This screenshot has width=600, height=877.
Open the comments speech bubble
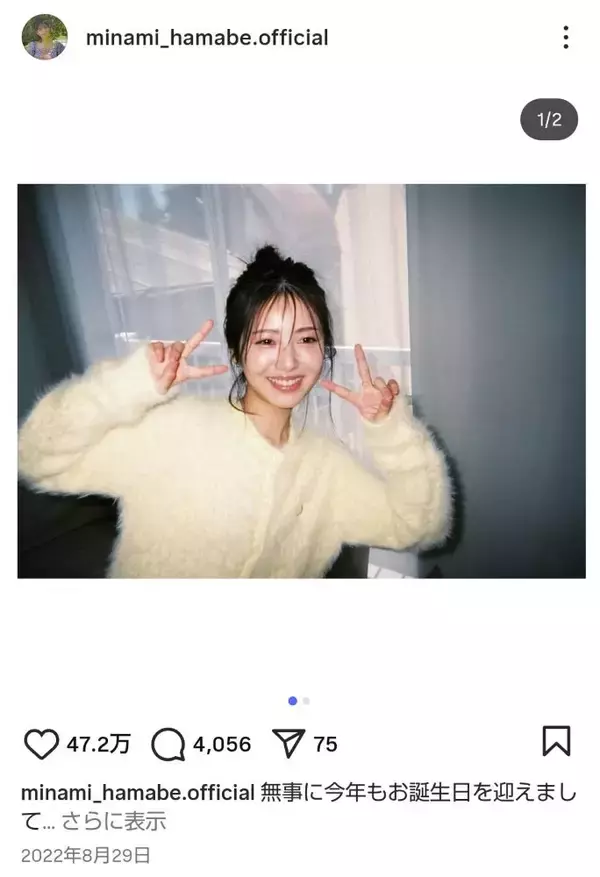(x=169, y=744)
